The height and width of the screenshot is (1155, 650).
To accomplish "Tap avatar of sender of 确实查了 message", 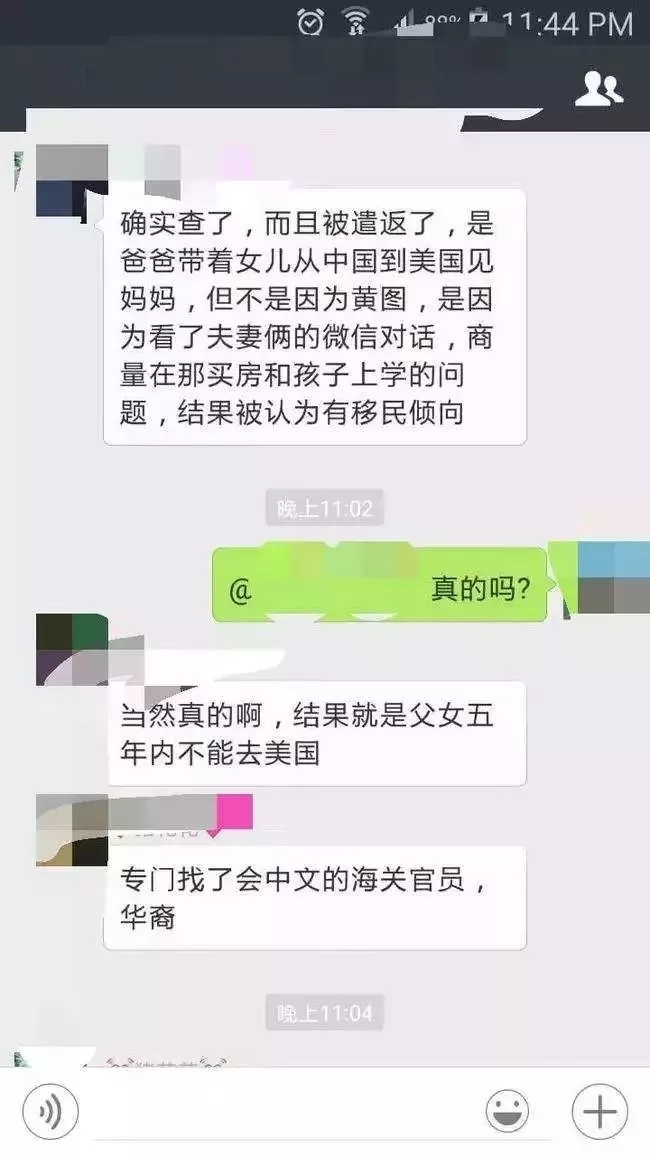I will pyautogui.click(x=70, y=182).
